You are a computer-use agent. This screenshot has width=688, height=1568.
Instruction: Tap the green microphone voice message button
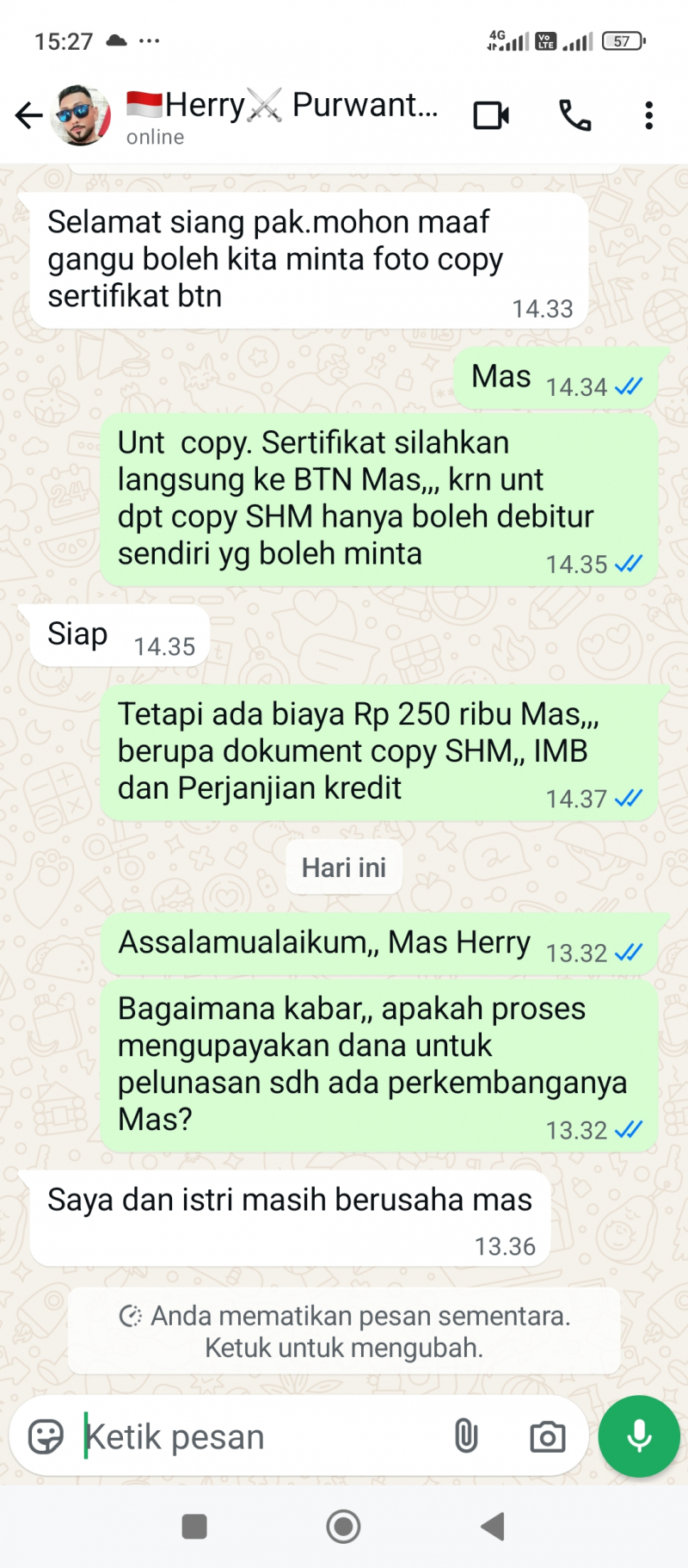(639, 1436)
